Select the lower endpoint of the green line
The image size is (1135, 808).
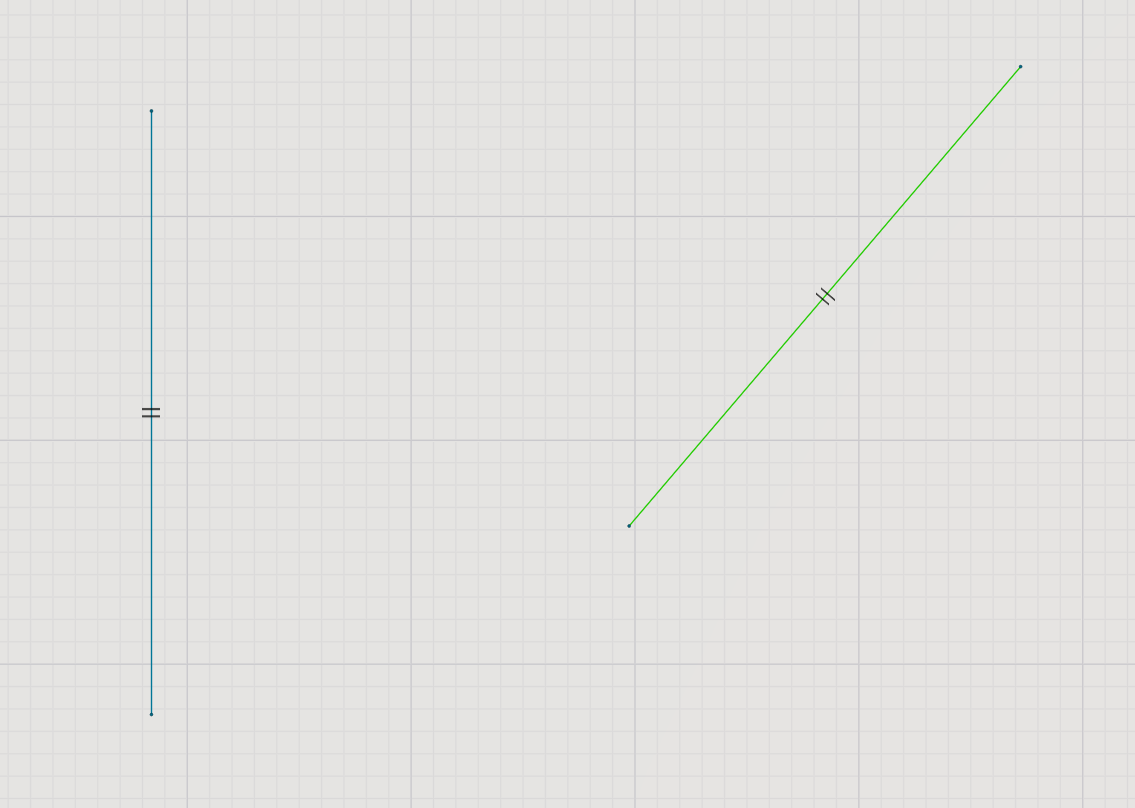629,525
